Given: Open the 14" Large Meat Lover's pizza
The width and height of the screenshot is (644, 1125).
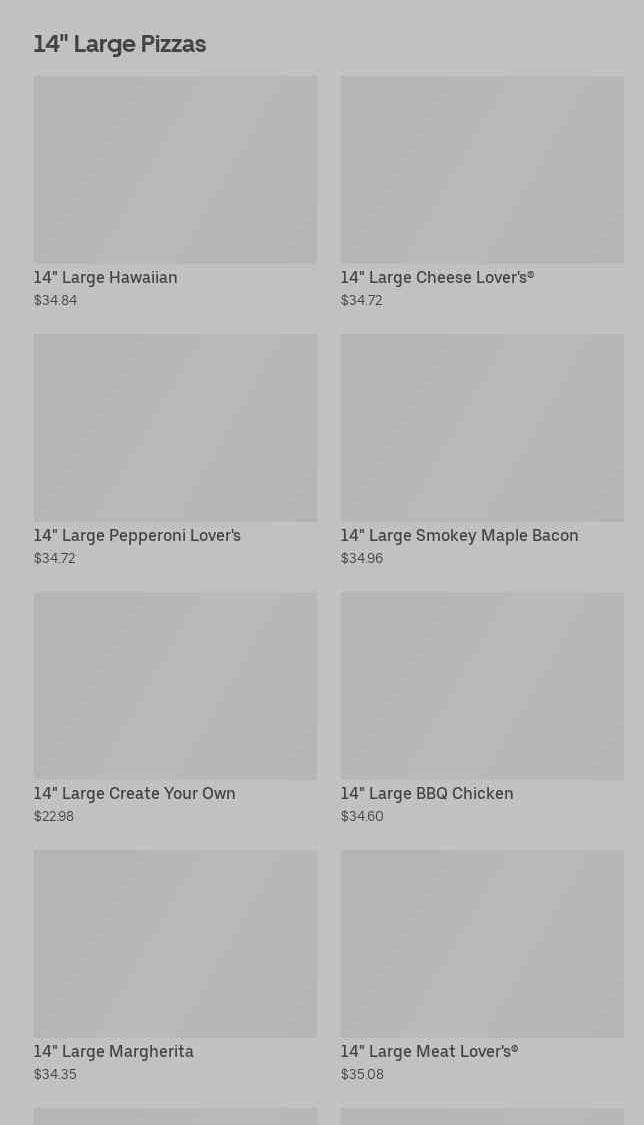Looking at the screenshot, I should tap(482, 967).
